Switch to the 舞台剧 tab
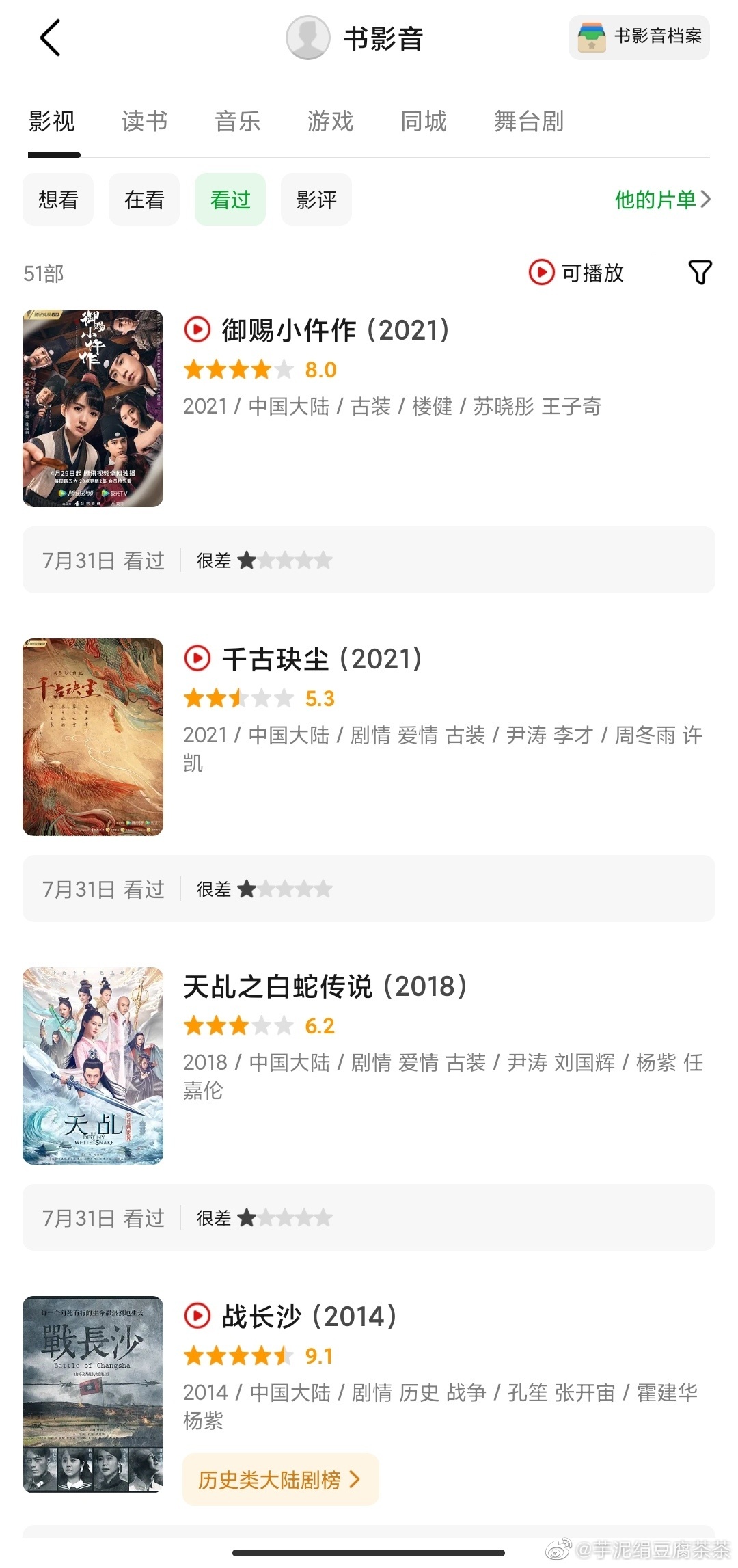 pyautogui.click(x=529, y=122)
